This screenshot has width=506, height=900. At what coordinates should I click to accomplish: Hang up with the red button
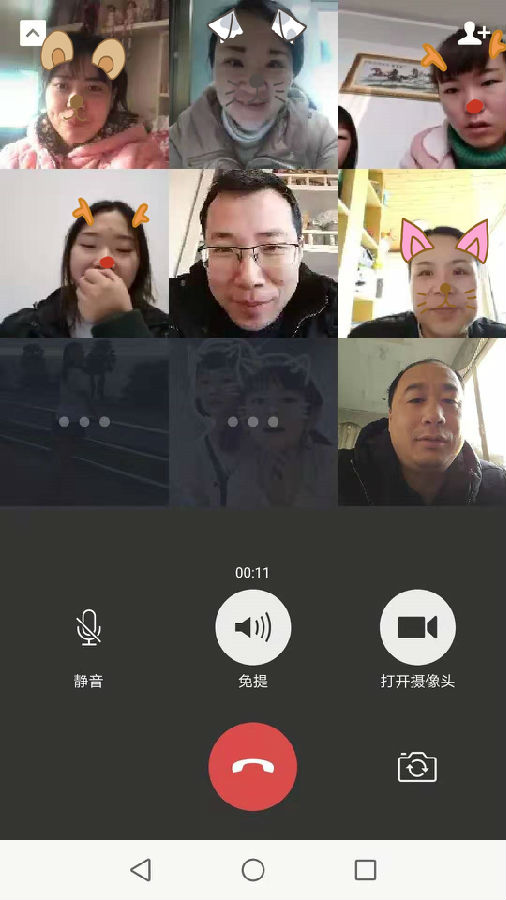pos(253,767)
